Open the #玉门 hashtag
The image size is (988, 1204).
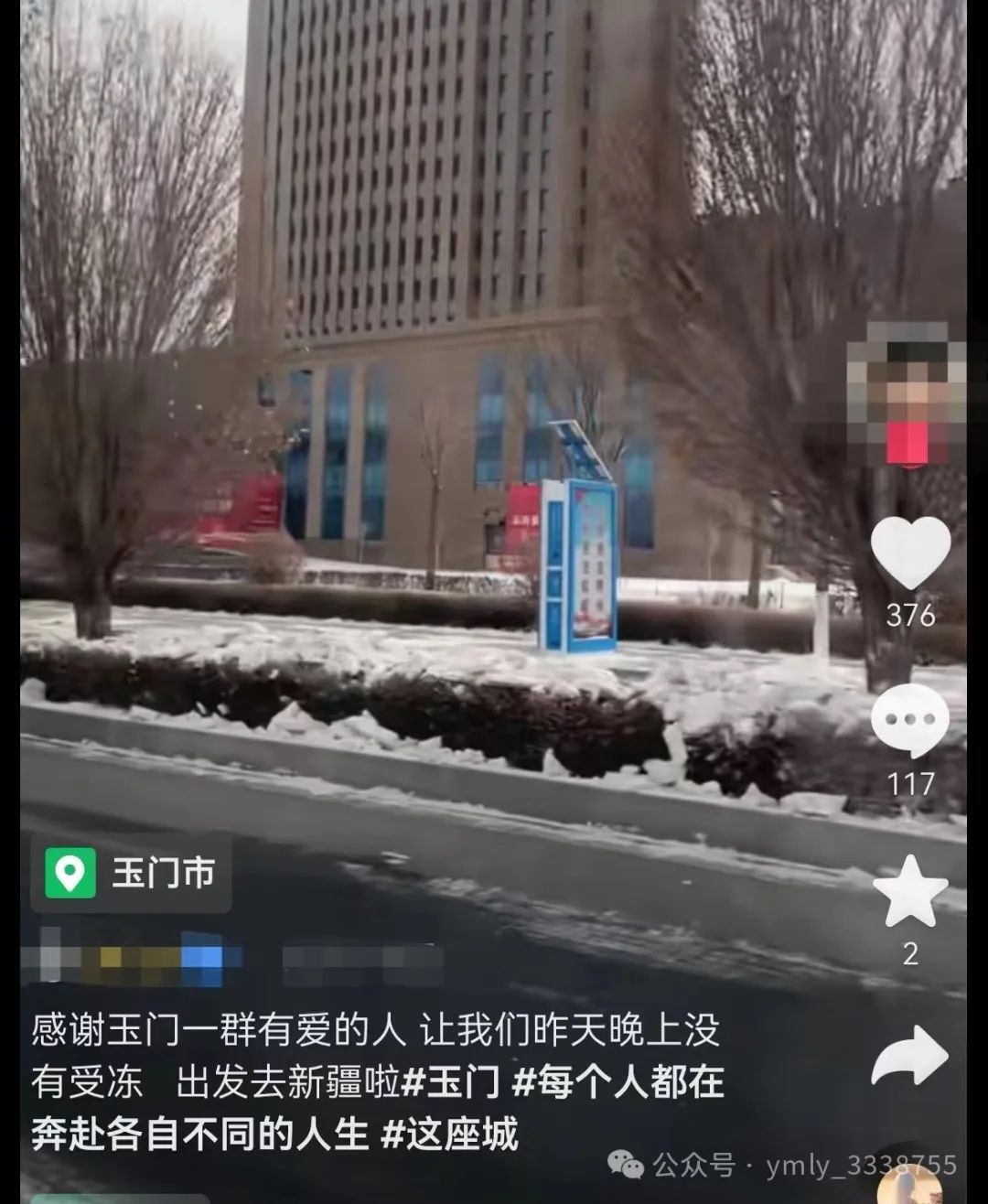[x=451, y=1083]
